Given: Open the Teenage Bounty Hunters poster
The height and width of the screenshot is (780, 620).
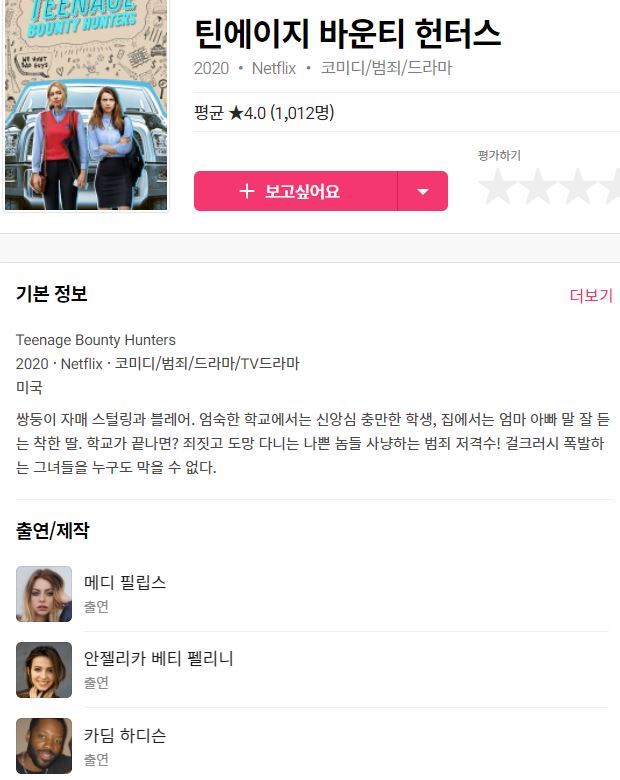Looking at the screenshot, I should [86, 104].
